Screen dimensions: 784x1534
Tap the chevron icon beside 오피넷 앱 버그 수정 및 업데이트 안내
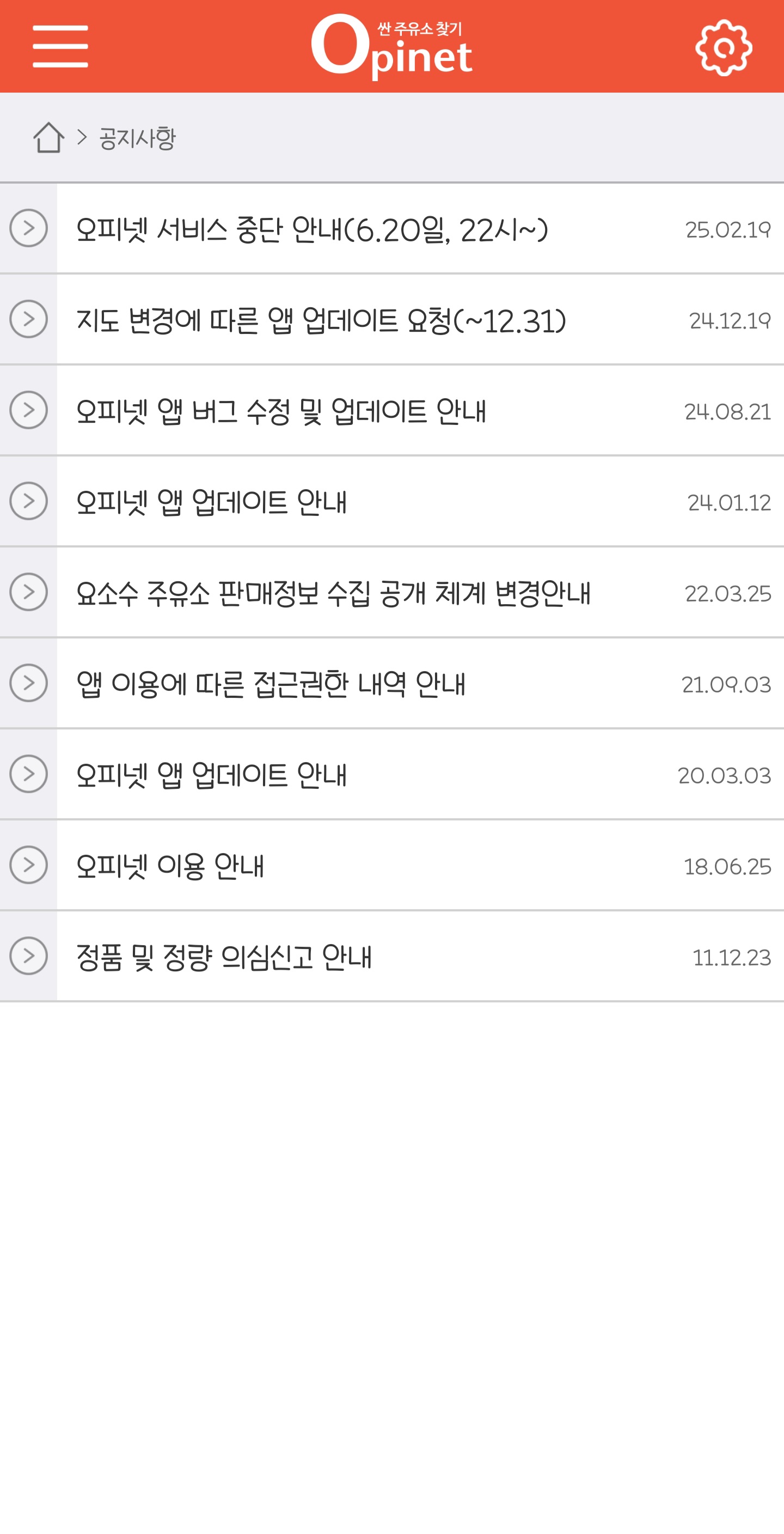point(28,410)
